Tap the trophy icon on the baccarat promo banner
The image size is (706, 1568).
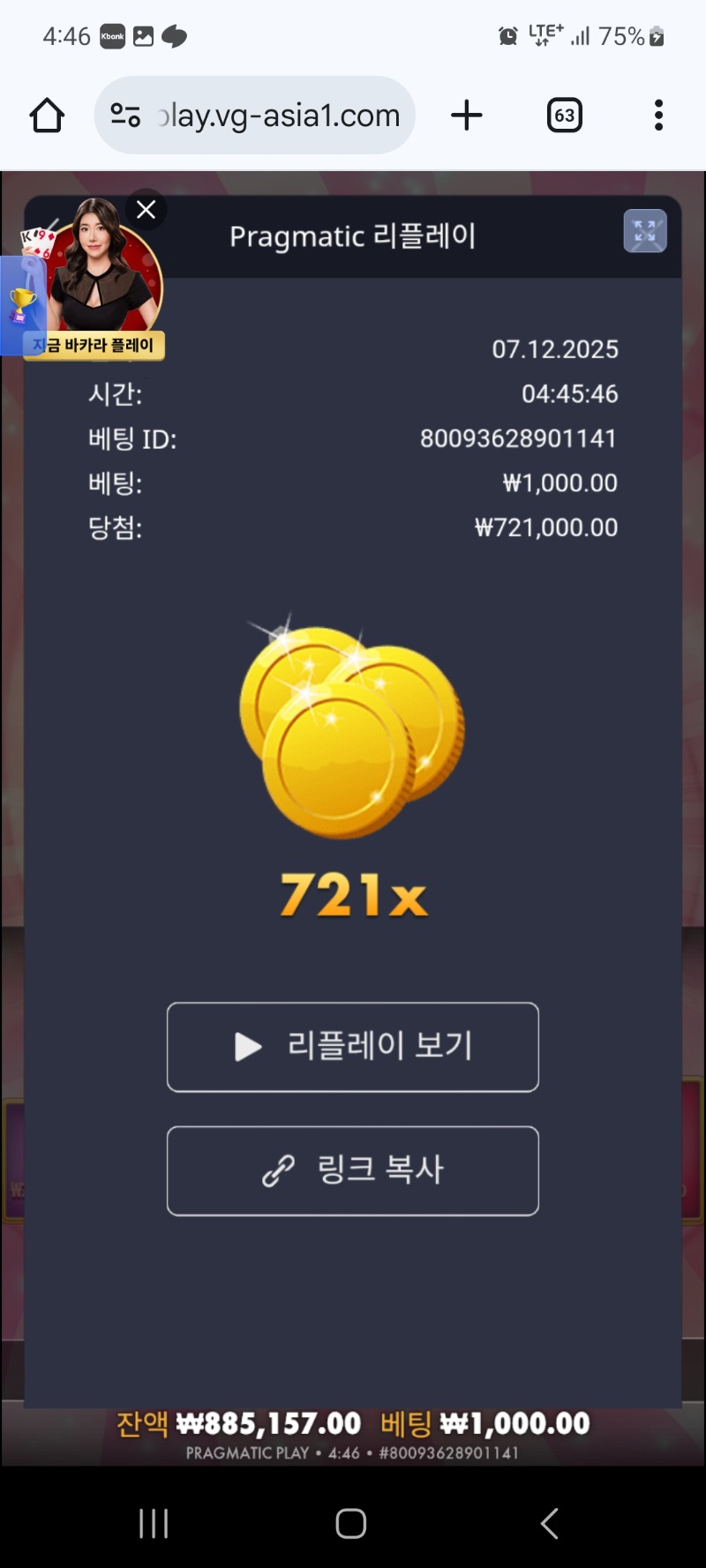(x=24, y=300)
